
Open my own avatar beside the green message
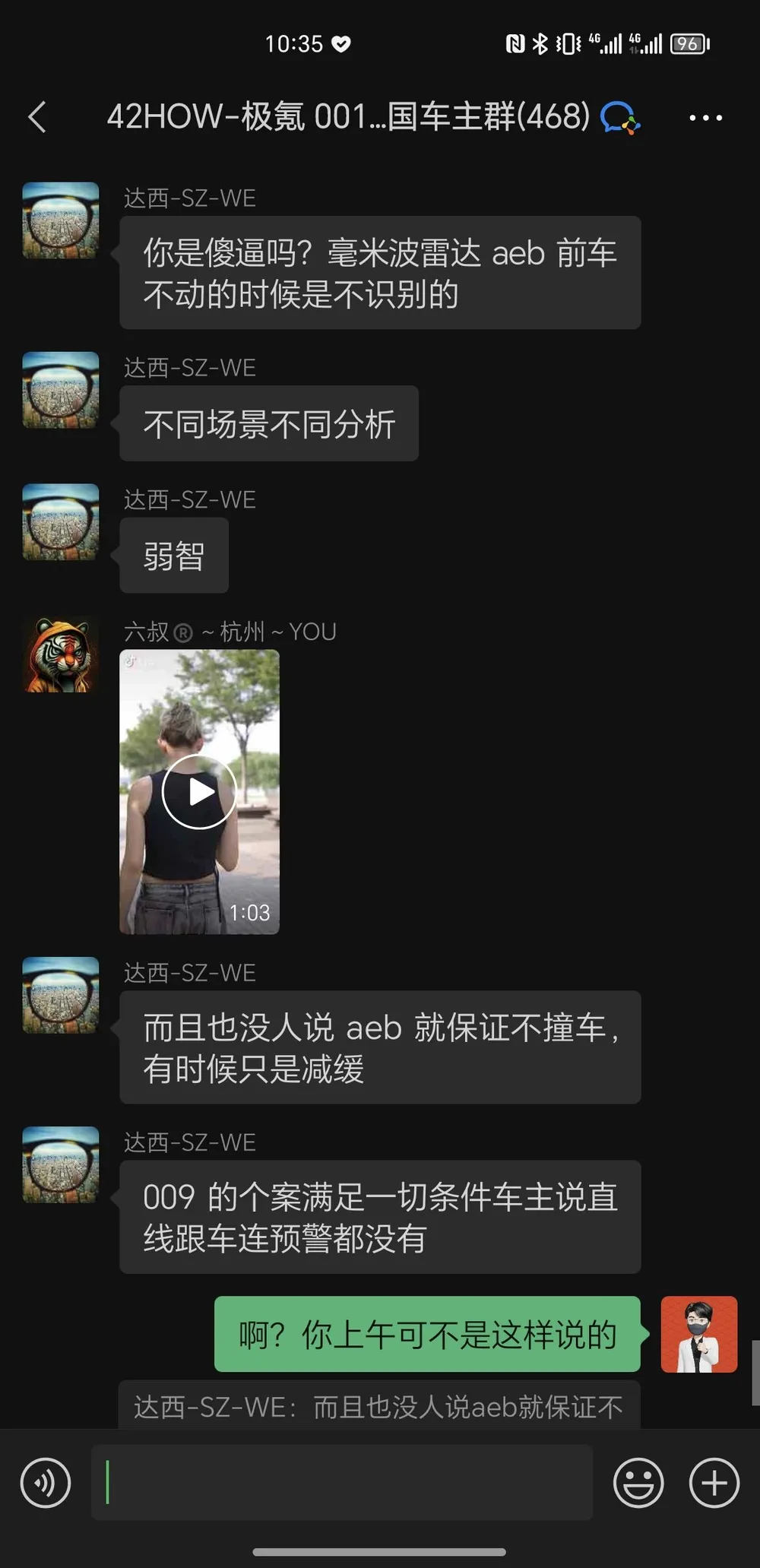[698, 1334]
